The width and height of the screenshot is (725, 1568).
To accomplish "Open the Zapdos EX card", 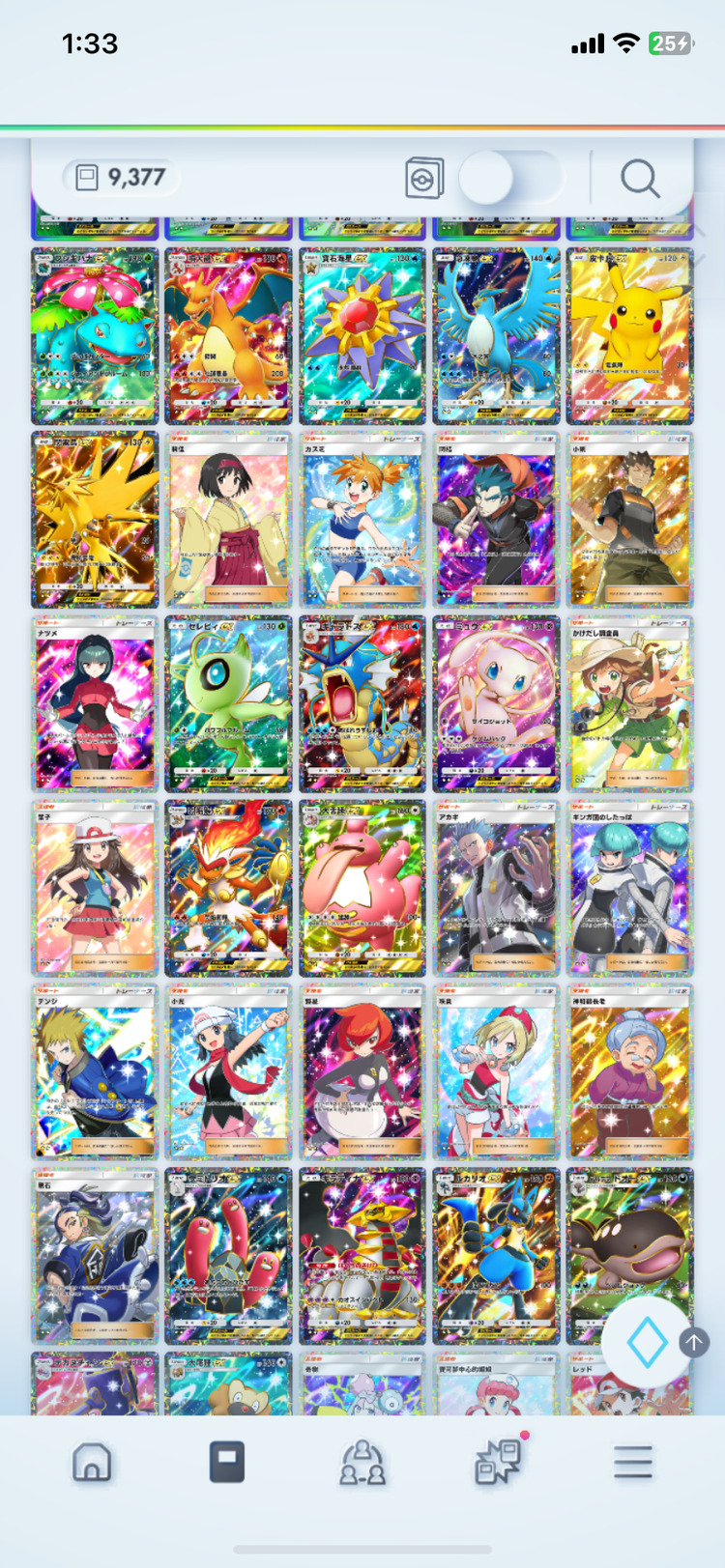I will tap(94, 520).
